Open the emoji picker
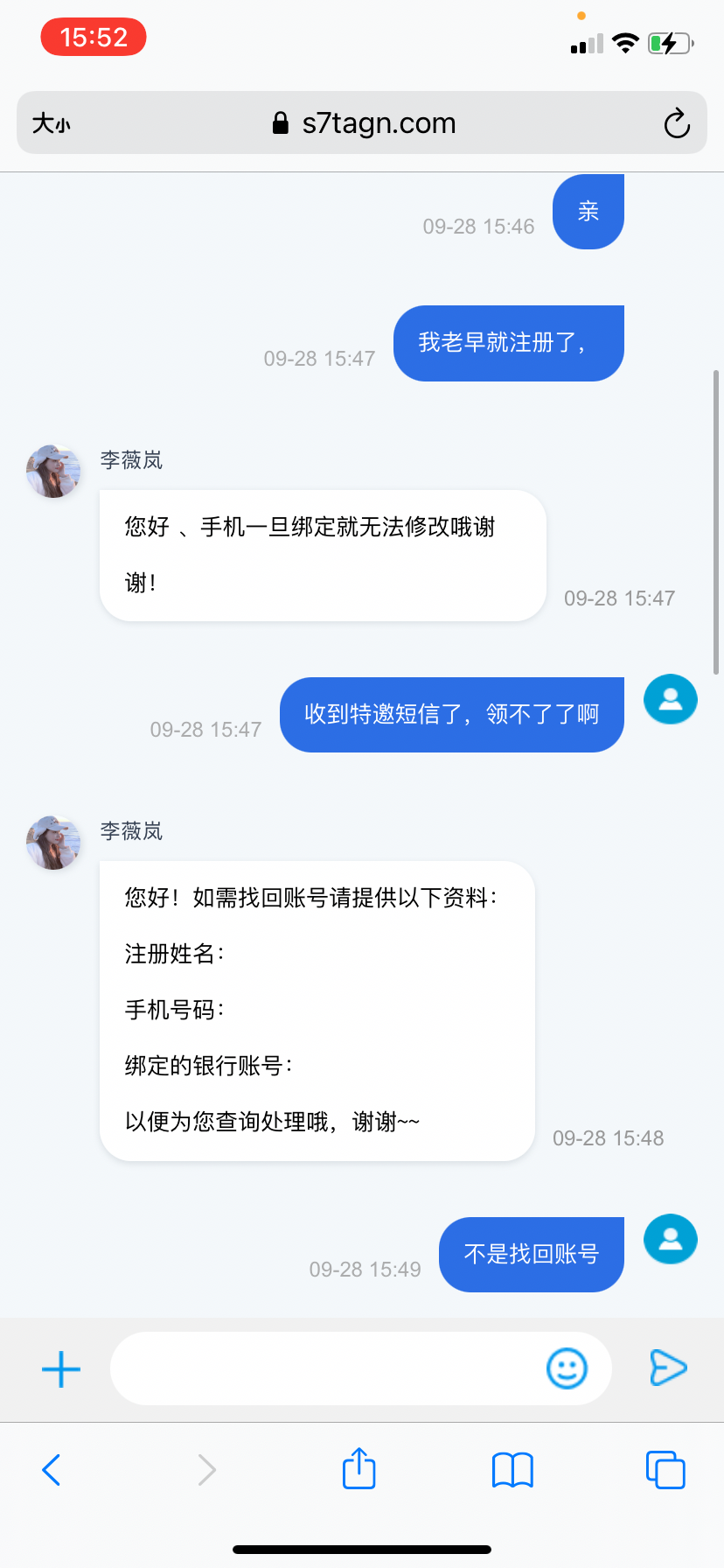The image size is (724, 1568). pos(567,1368)
